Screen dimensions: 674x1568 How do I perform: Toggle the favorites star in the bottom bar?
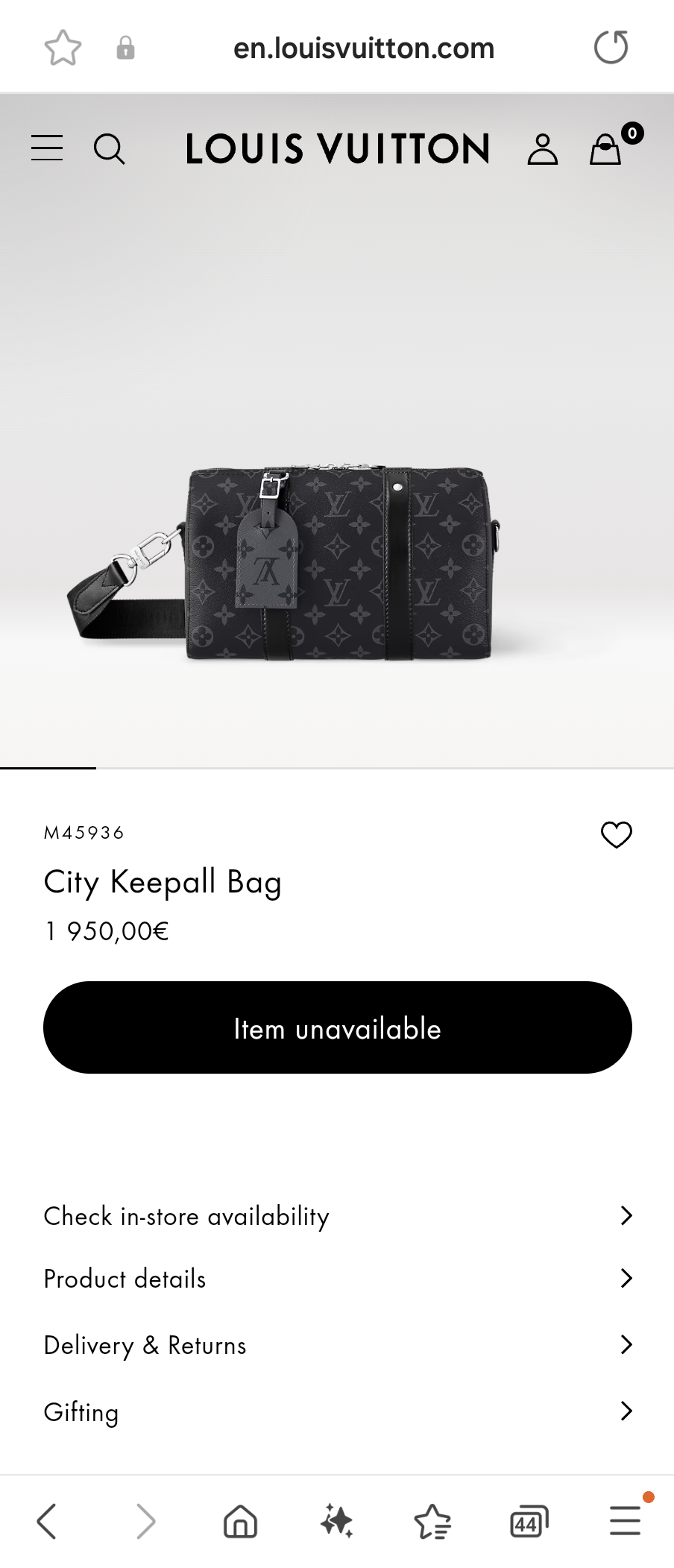point(432,1521)
